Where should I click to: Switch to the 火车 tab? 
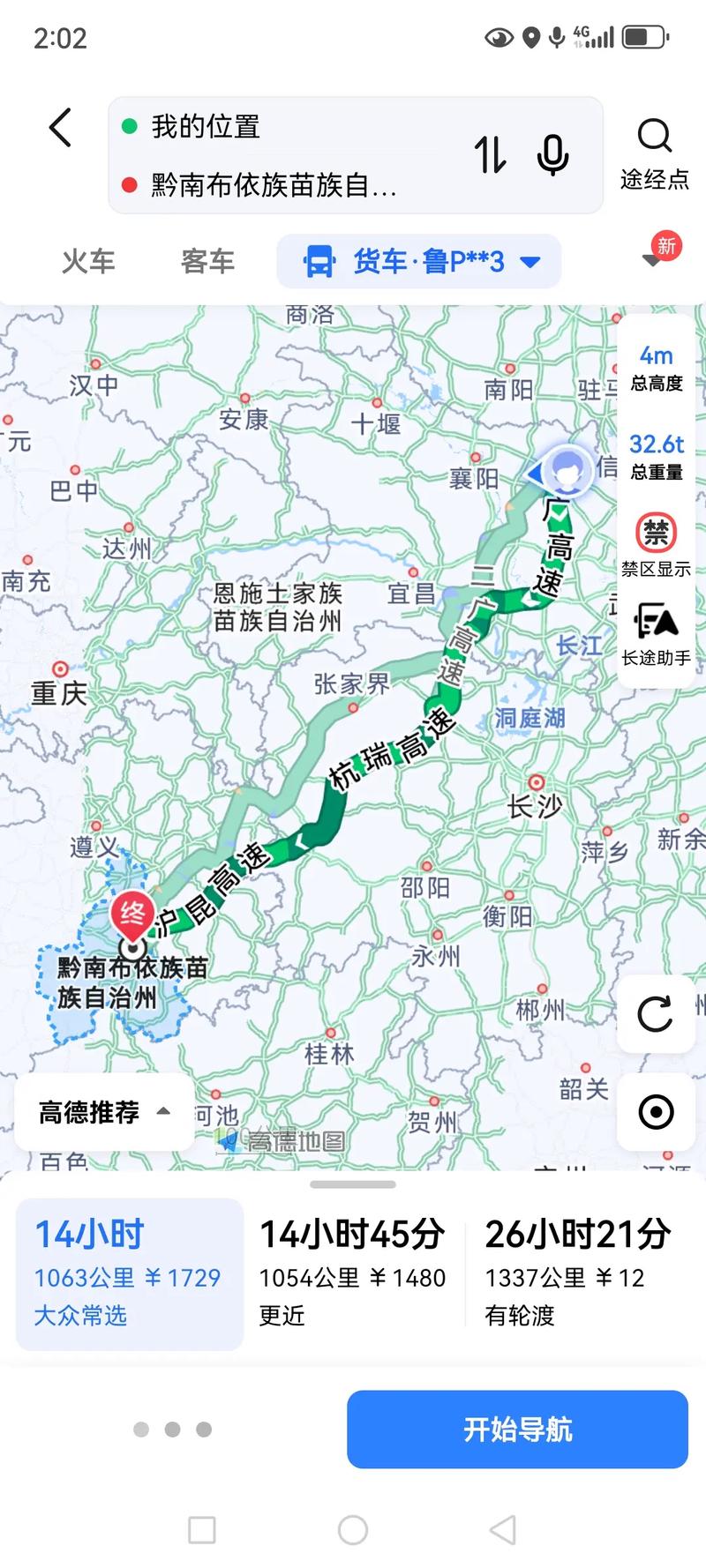(88, 261)
